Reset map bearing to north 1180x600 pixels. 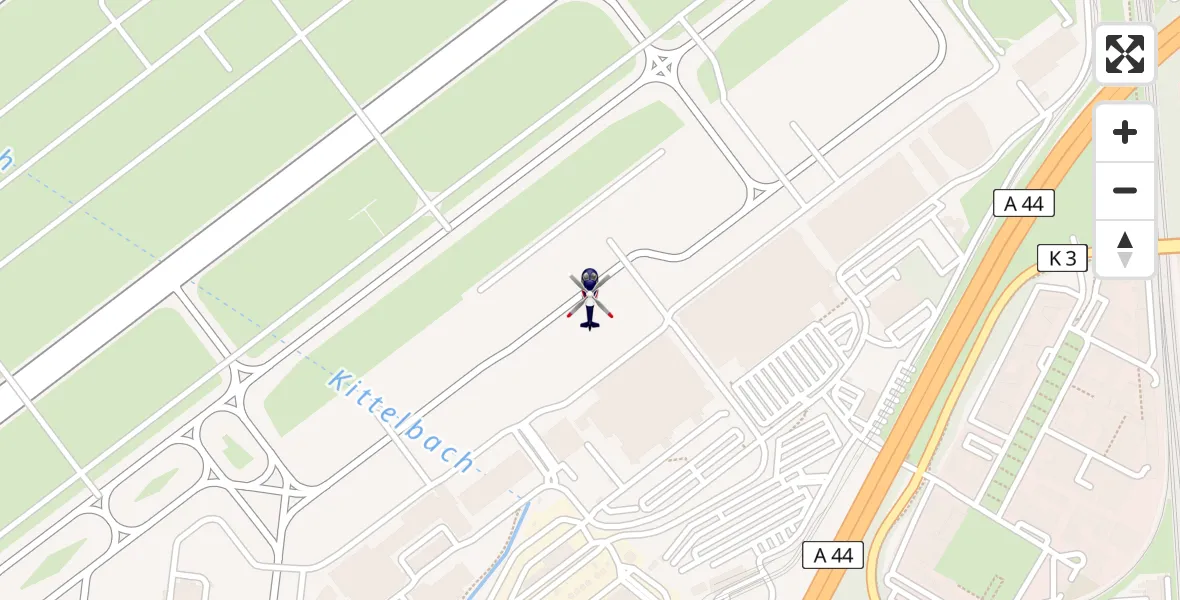tap(1125, 249)
